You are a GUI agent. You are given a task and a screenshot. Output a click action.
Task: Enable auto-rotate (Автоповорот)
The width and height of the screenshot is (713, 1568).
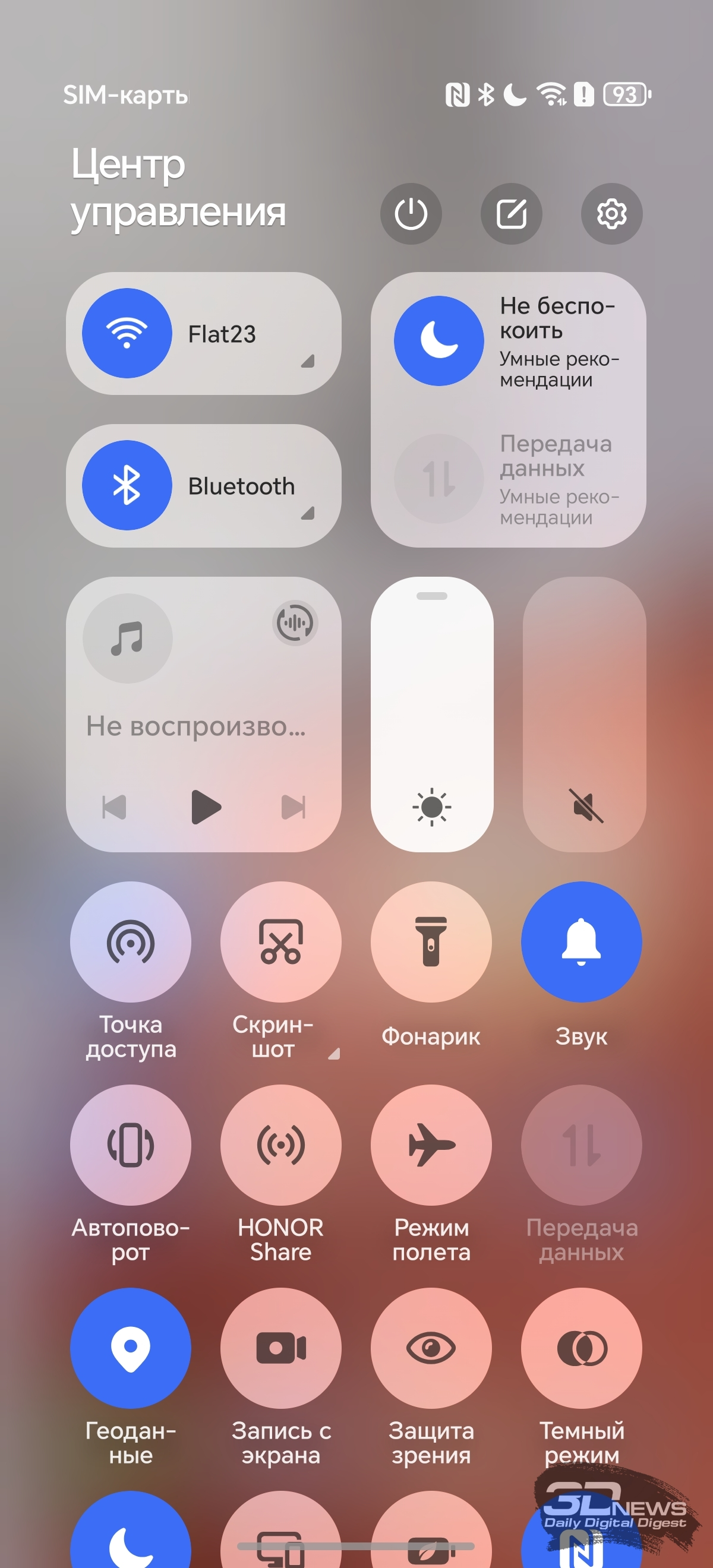(x=130, y=1145)
